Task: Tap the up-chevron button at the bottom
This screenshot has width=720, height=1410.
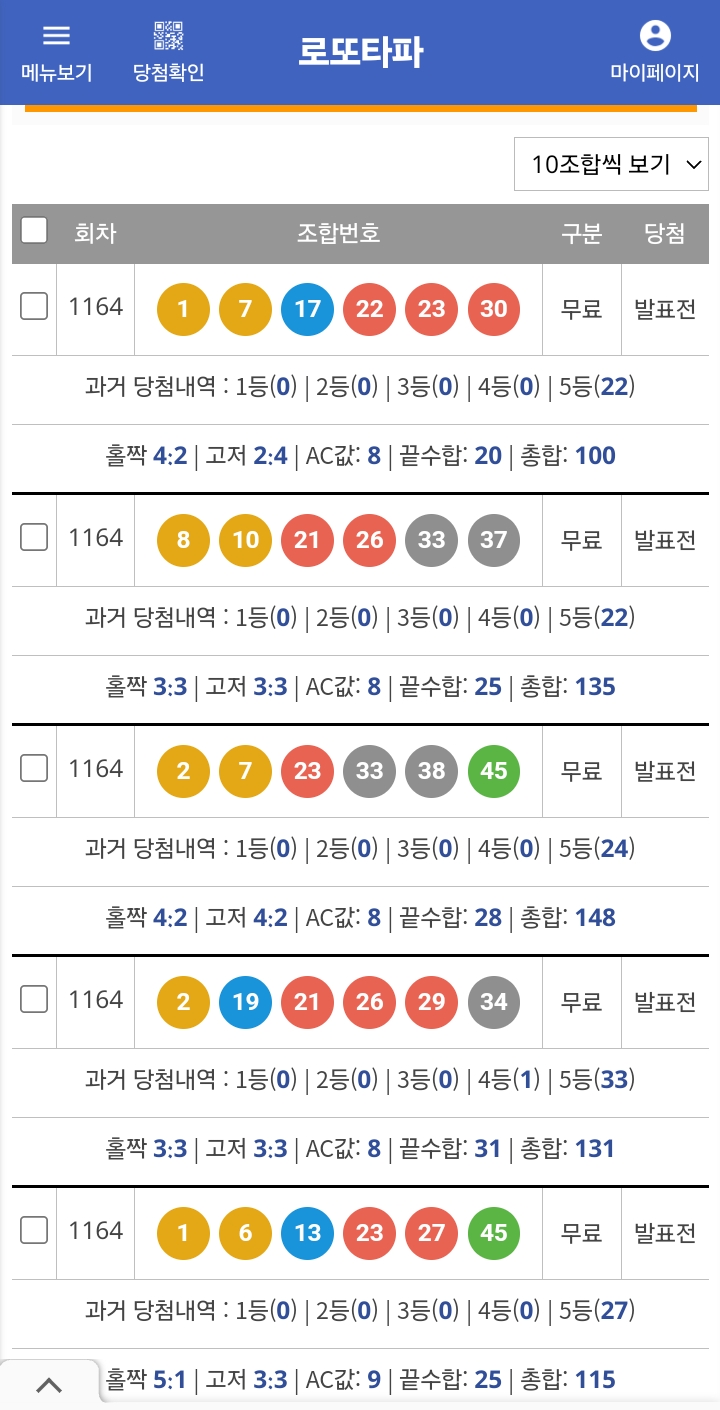Action: click(x=49, y=1385)
